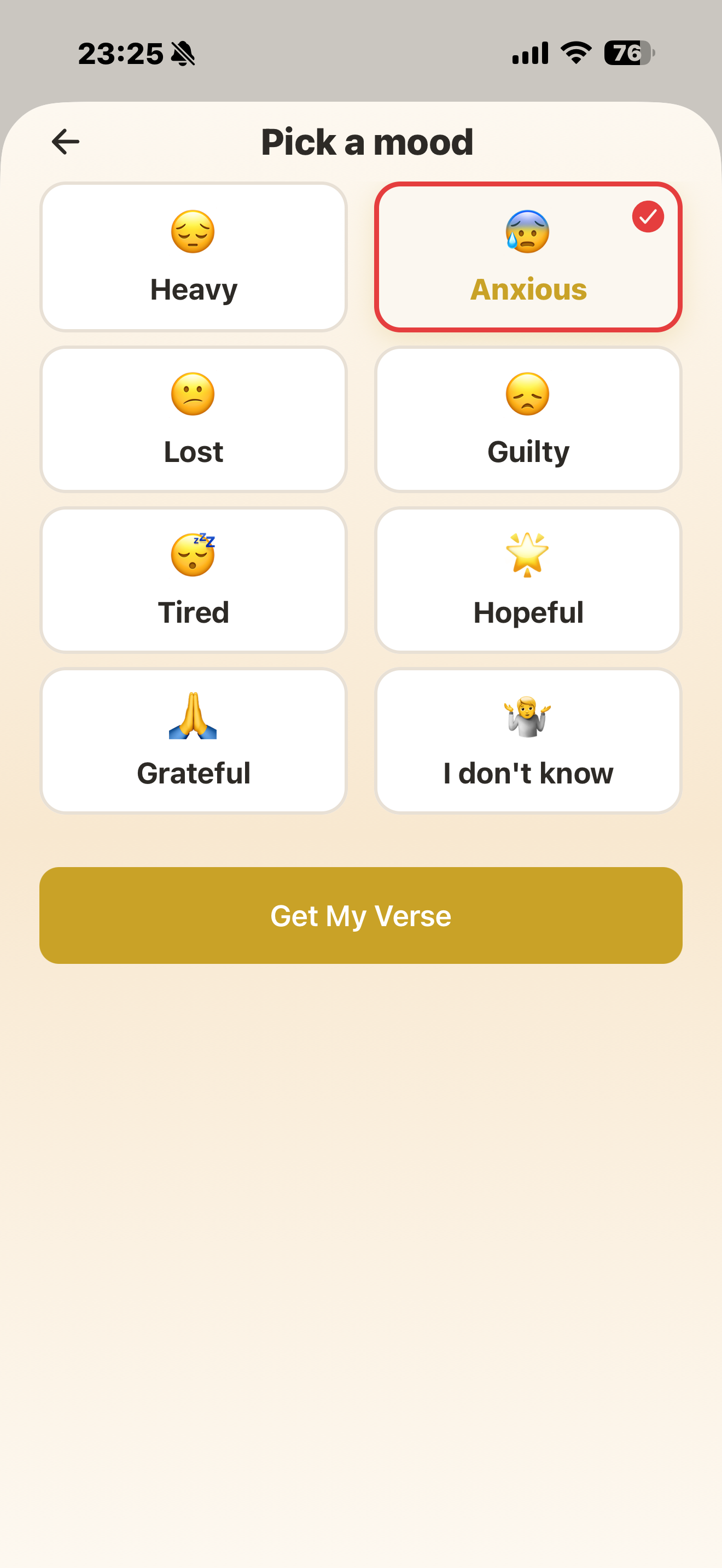Screen dimensions: 722x1568
Task: Select the Hopeful mood card
Action: [x=527, y=580]
